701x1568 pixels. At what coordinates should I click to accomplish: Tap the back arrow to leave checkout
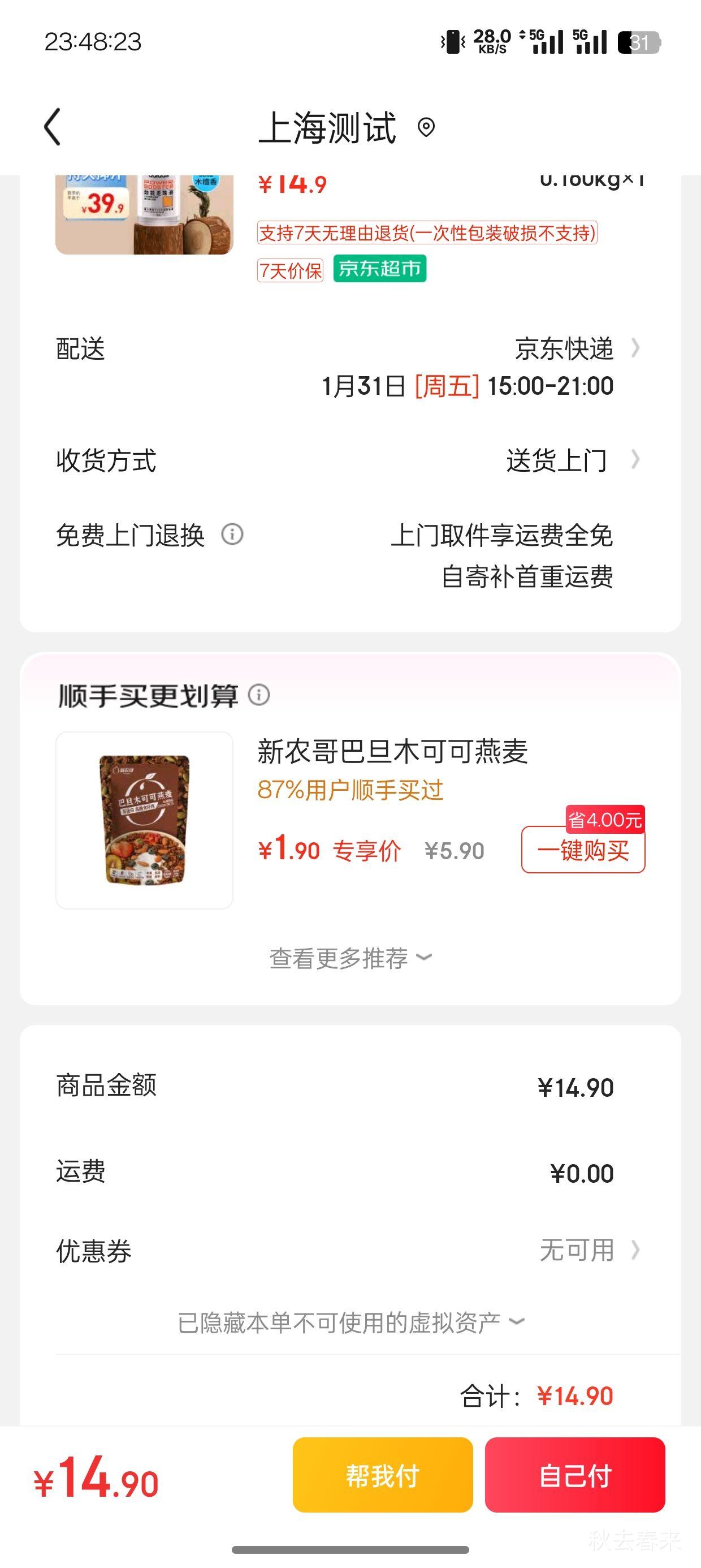click(51, 128)
